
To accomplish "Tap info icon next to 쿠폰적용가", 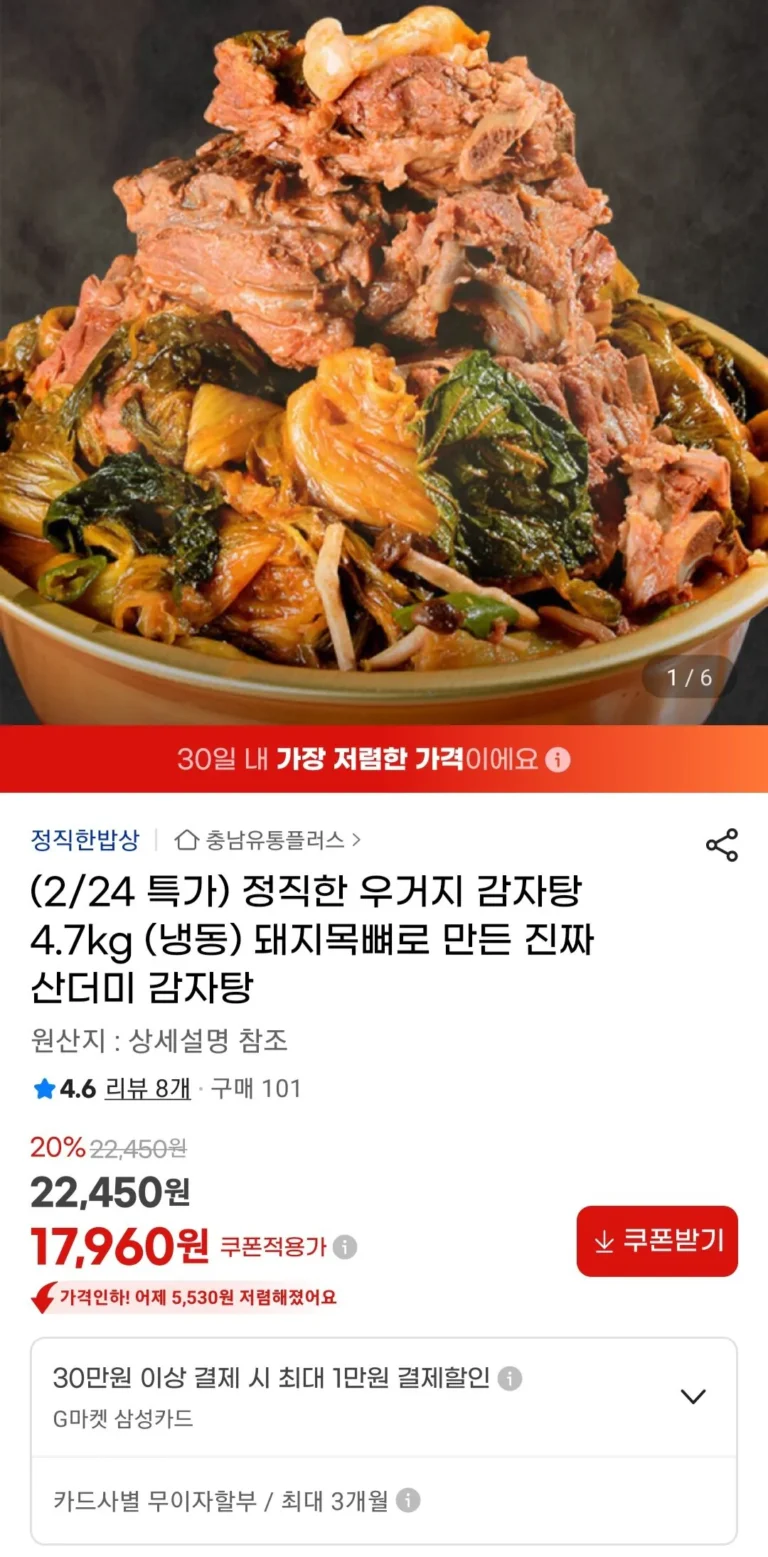I will click(x=345, y=1247).
